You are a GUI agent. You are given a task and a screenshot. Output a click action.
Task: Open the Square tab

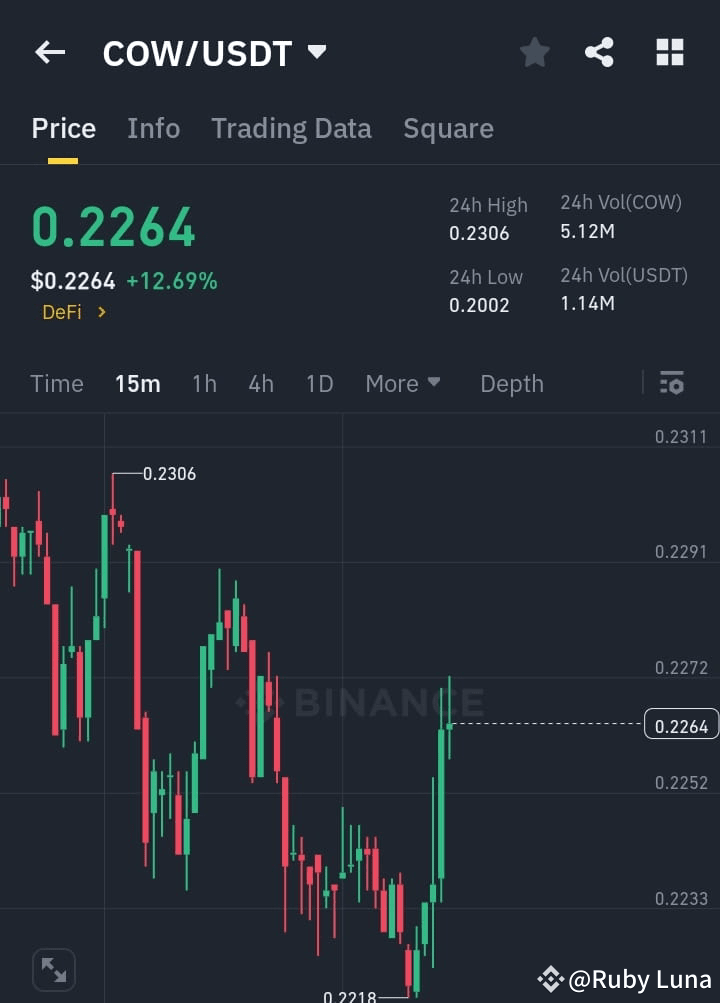click(x=448, y=128)
